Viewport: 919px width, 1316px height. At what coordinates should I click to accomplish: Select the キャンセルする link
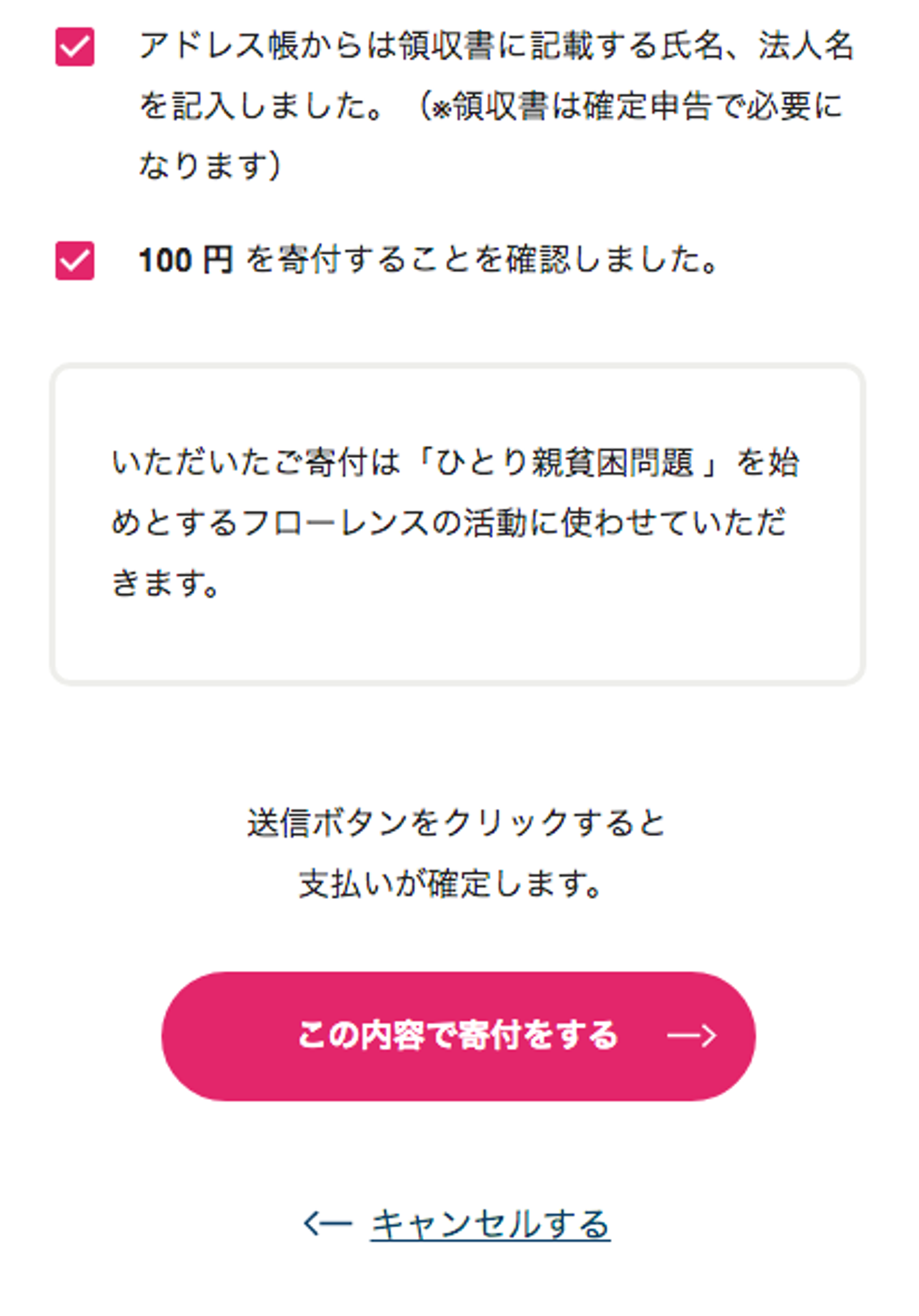[x=490, y=1224]
